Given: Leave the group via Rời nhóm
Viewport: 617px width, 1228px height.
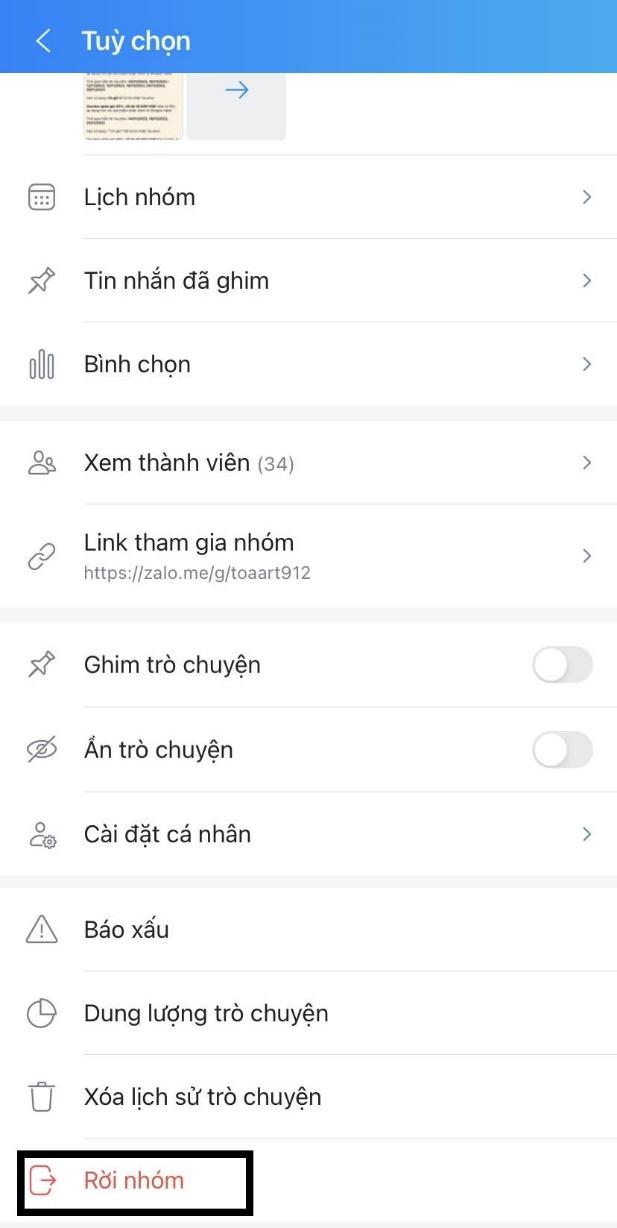Looking at the screenshot, I should pyautogui.click(x=135, y=1181).
